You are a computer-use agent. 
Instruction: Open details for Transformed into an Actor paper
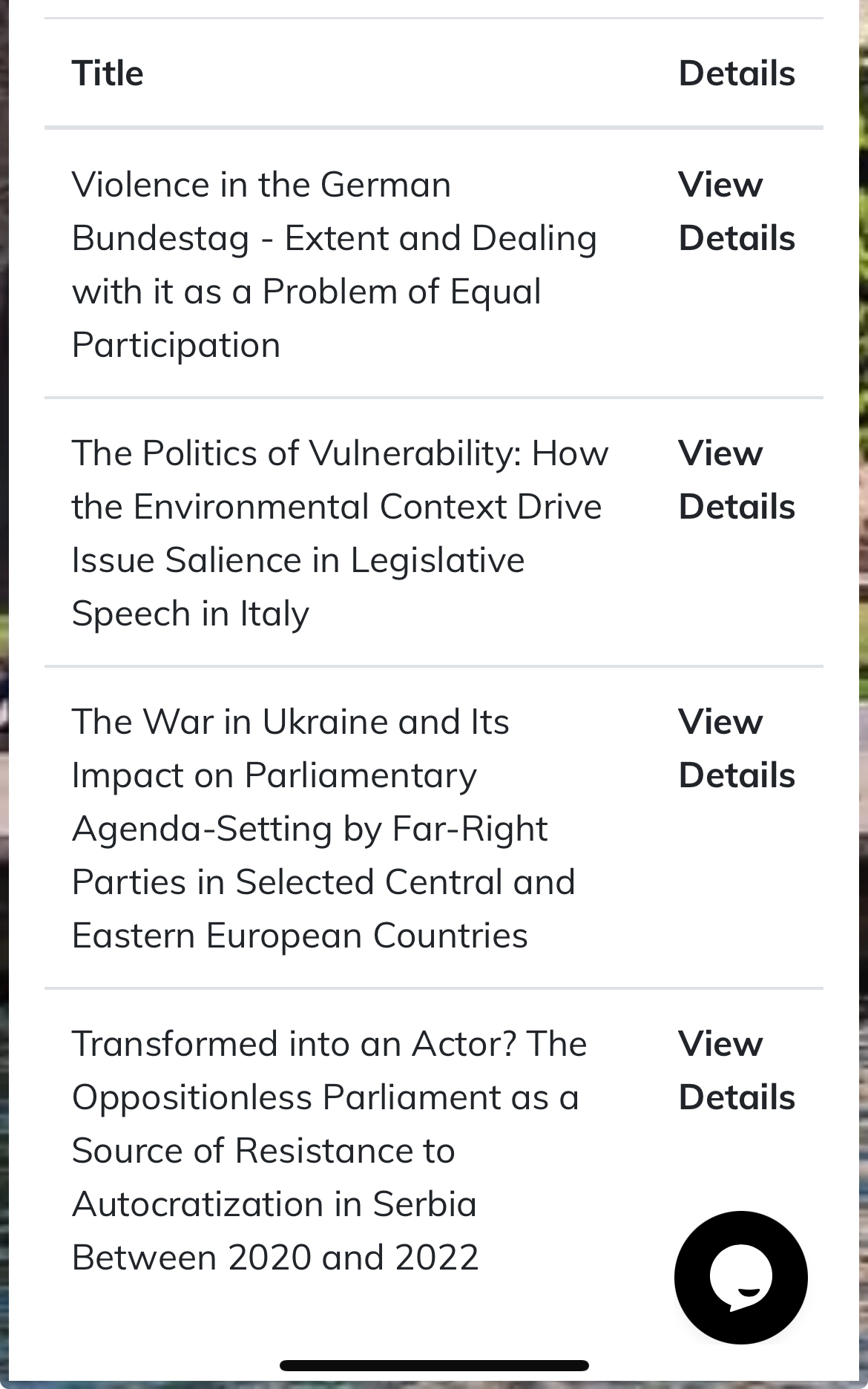click(735, 1071)
